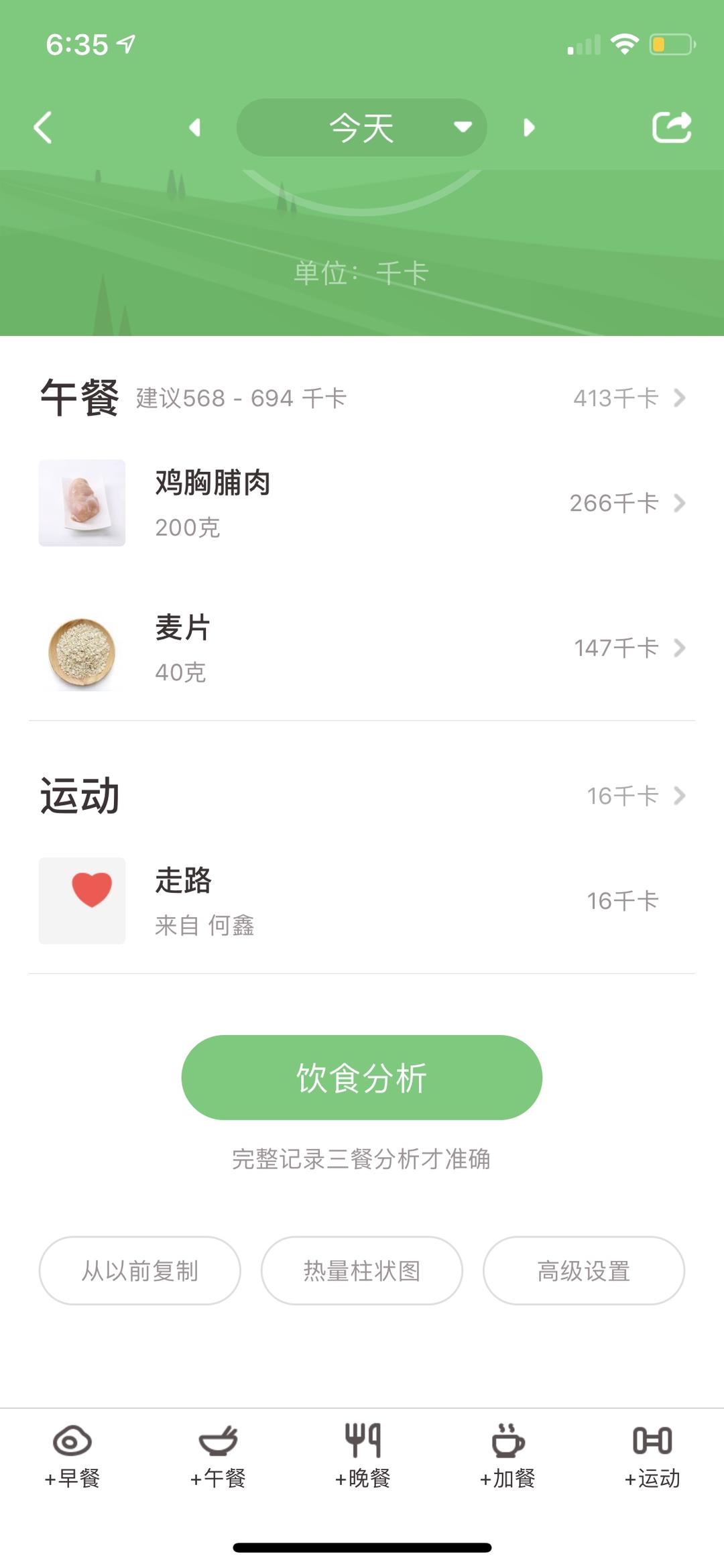Select 从以前复制
The height and width of the screenshot is (1568, 724).
tap(139, 1270)
